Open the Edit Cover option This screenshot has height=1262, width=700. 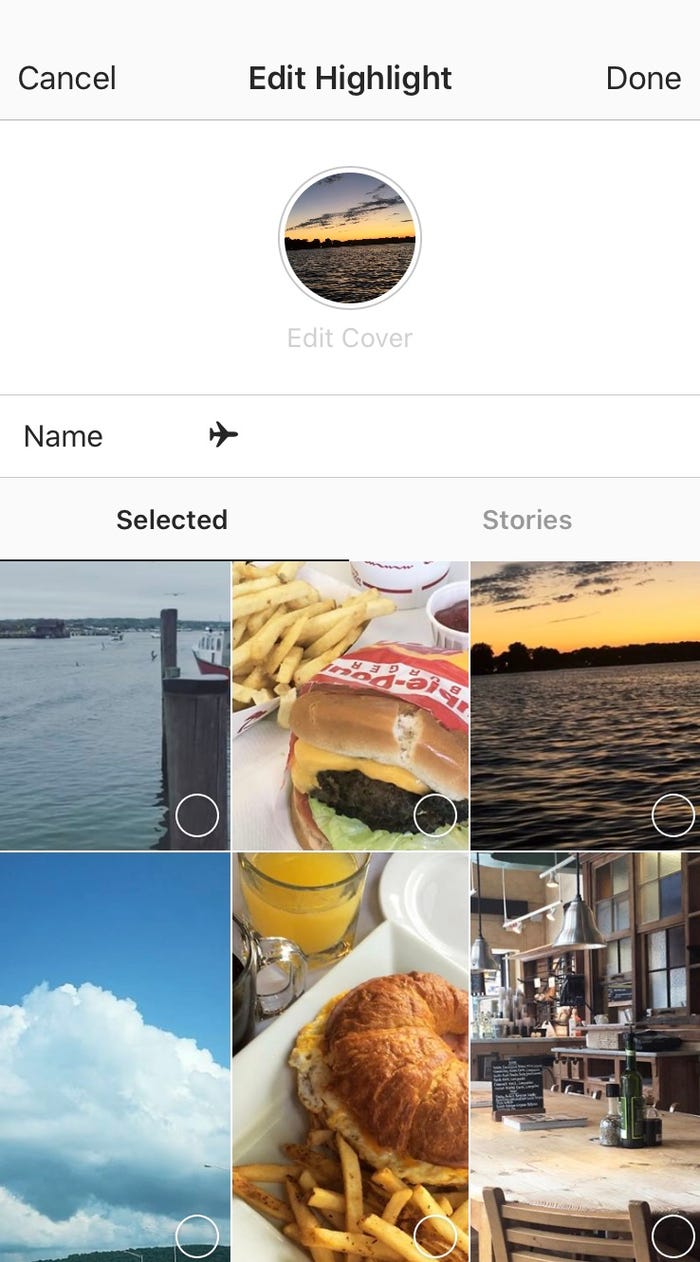349,338
